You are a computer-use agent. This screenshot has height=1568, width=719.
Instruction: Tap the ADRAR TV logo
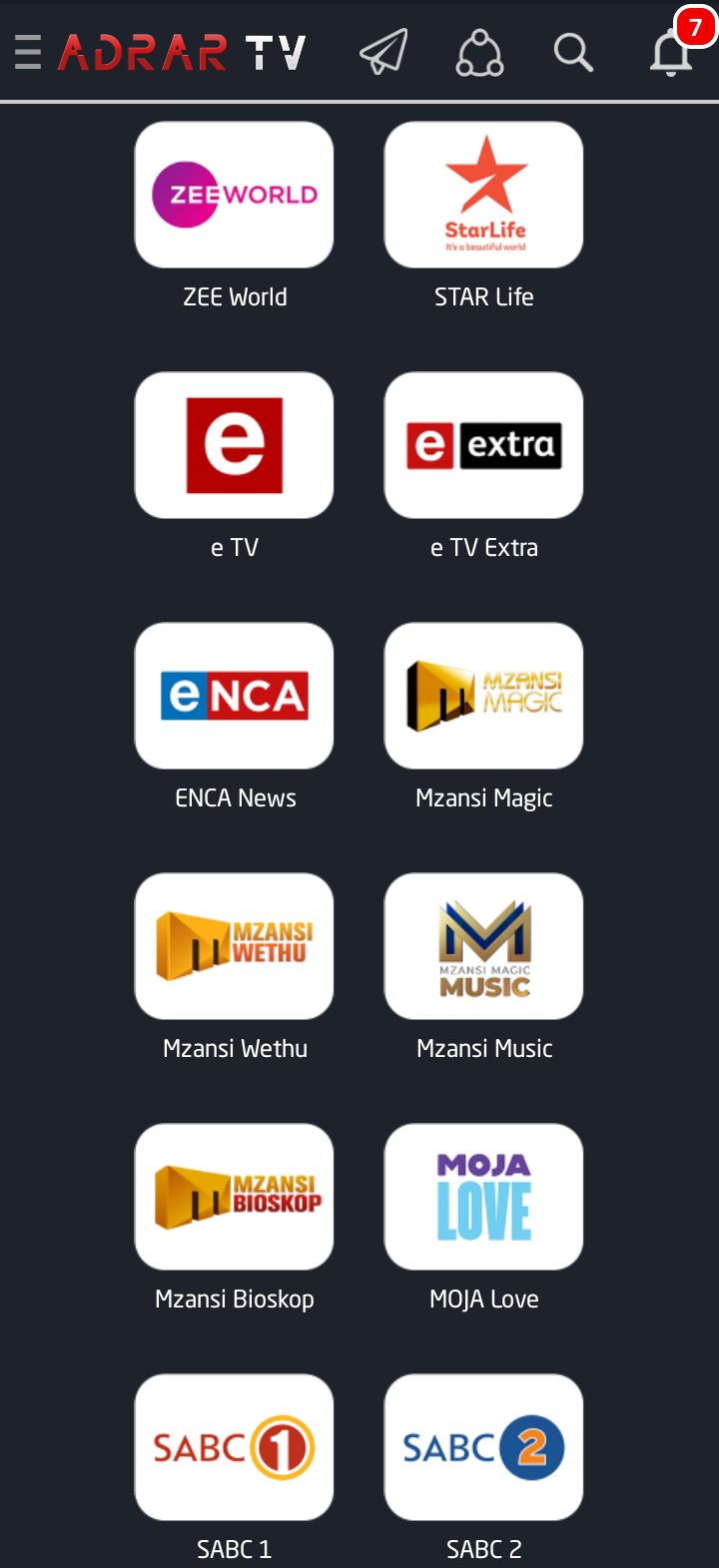(180, 54)
